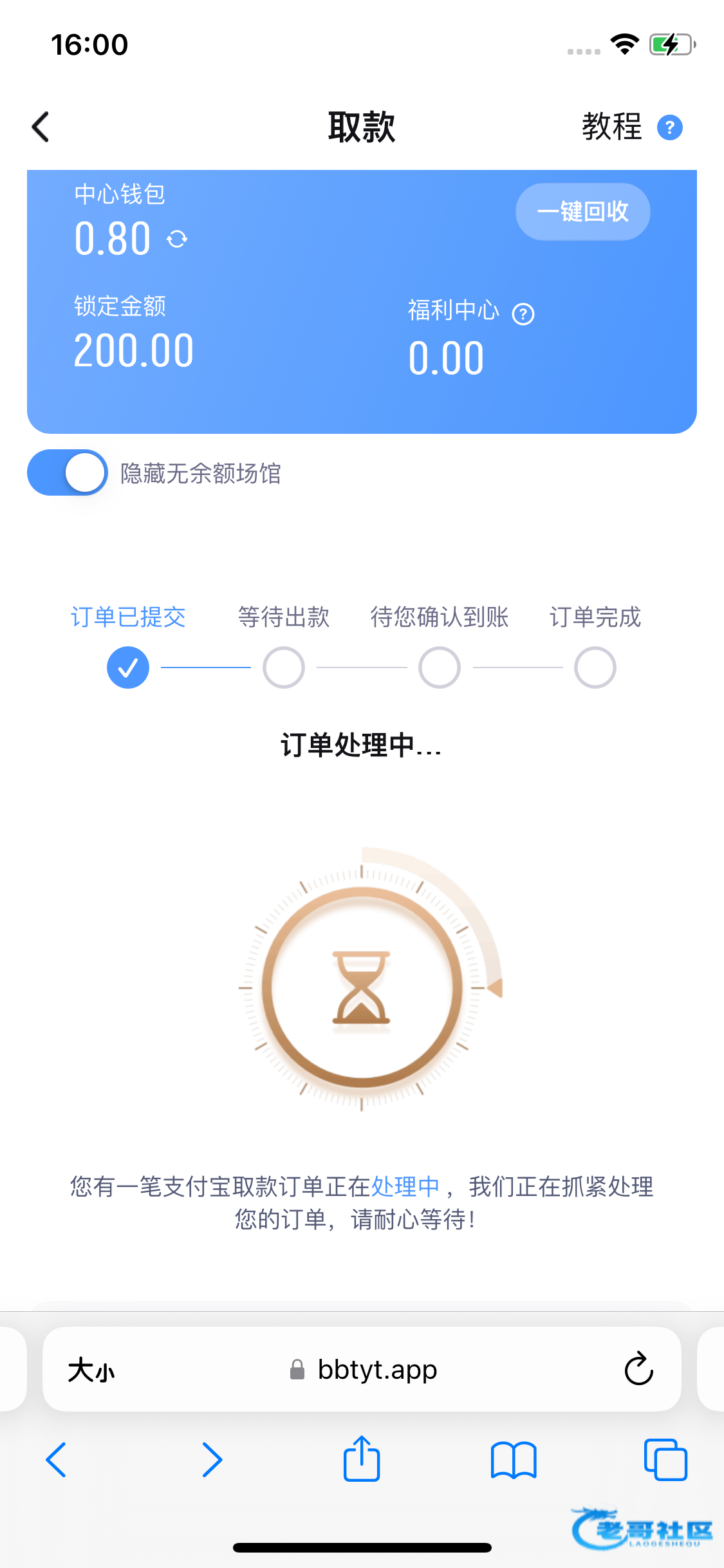The width and height of the screenshot is (724, 1568).
Task: Go back from the 取款 page
Action: [41, 127]
